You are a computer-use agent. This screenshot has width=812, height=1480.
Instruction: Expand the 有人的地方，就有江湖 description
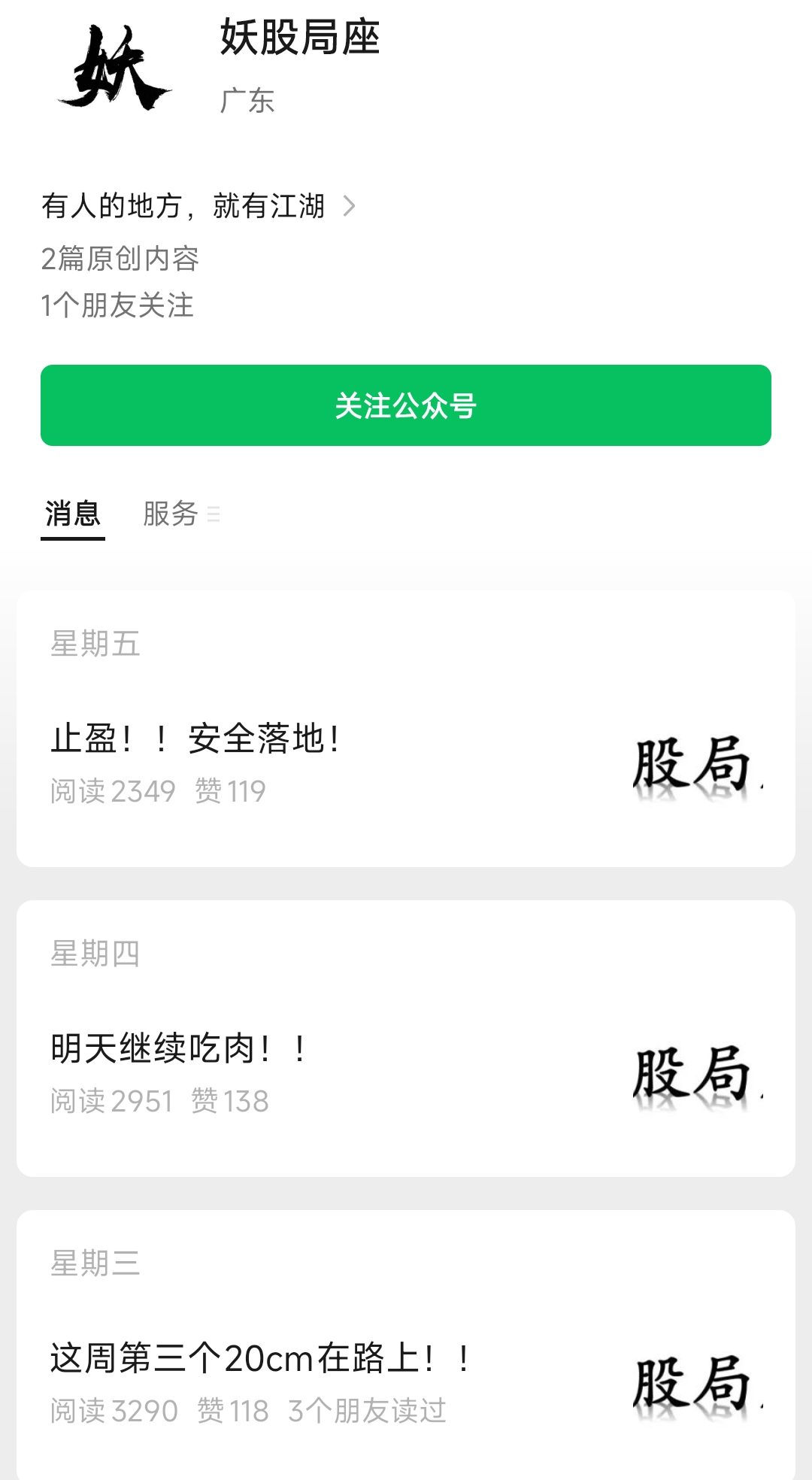pyautogui.click(x=198, y=206)
